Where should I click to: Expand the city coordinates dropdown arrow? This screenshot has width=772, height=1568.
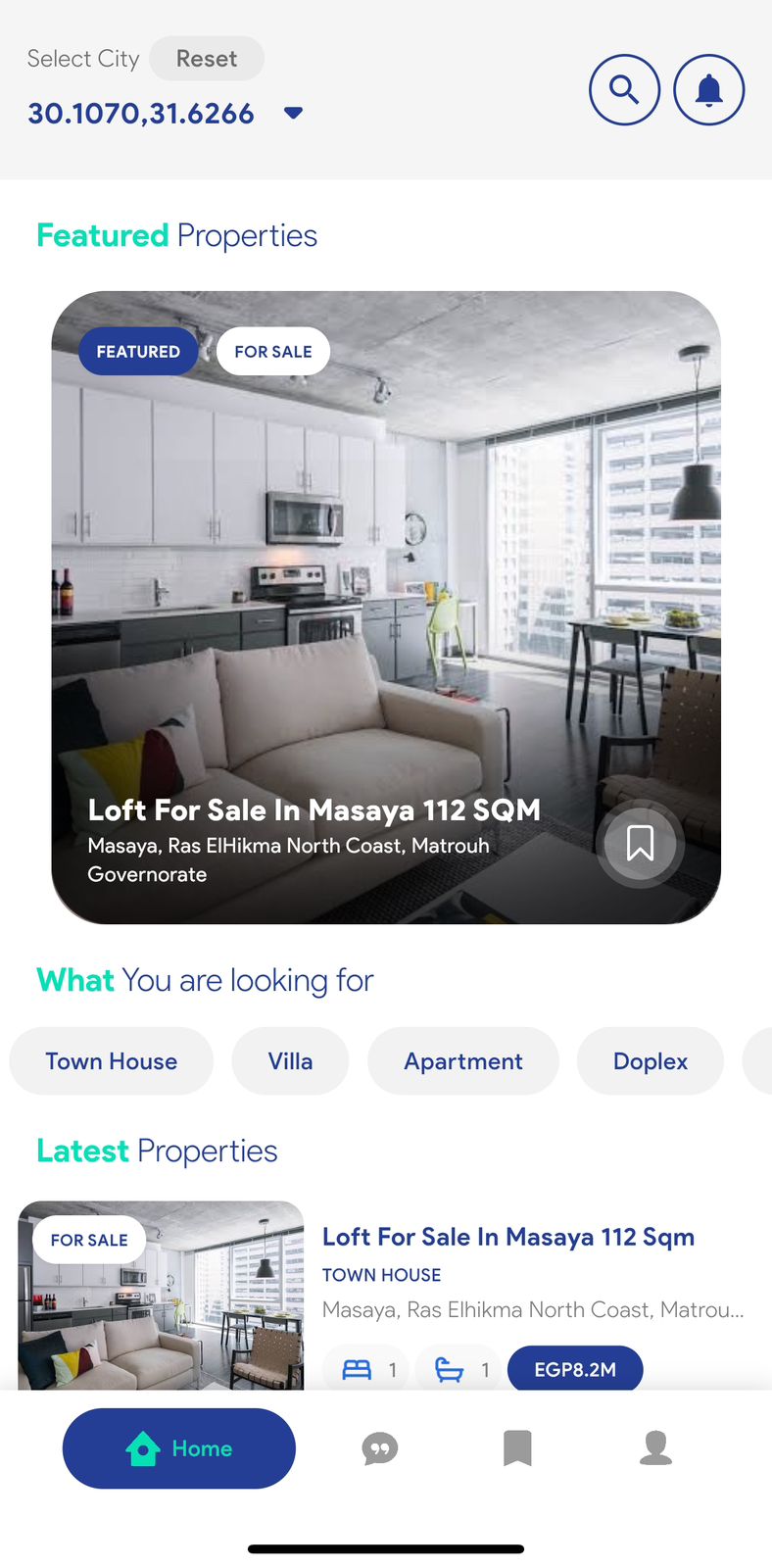pos(293,113)
